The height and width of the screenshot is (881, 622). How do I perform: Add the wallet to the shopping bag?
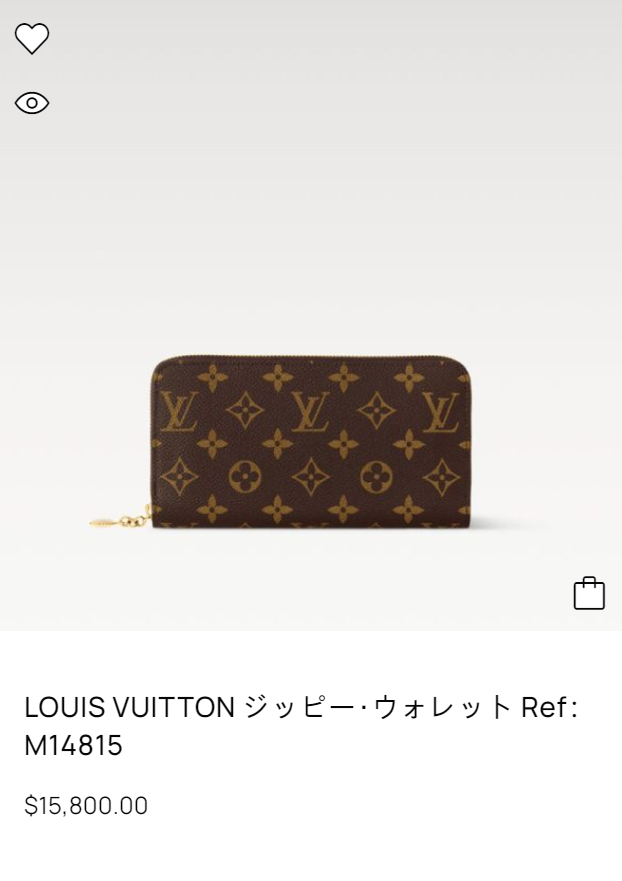589,593
